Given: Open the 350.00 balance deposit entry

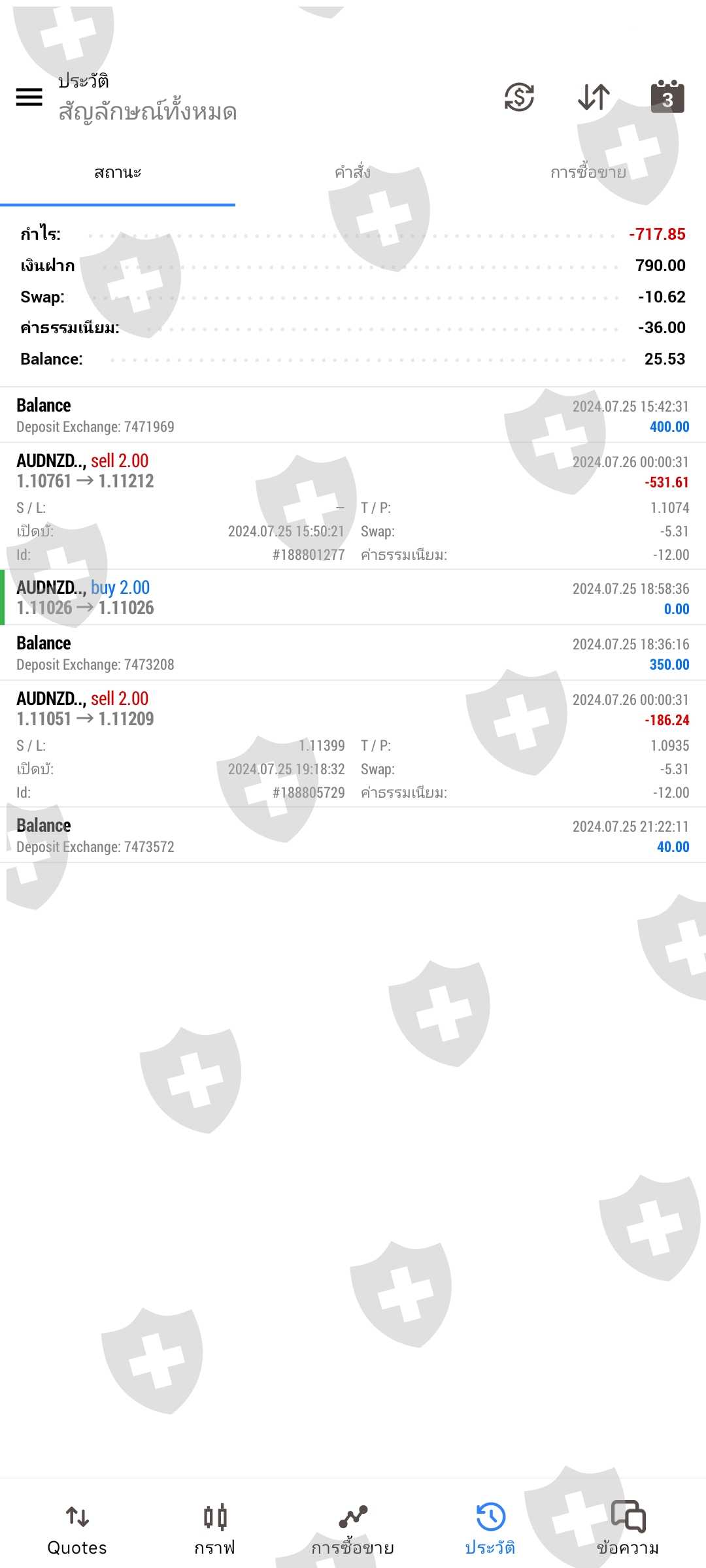Looking at the screenshot, I should click(x=353, y=653).
